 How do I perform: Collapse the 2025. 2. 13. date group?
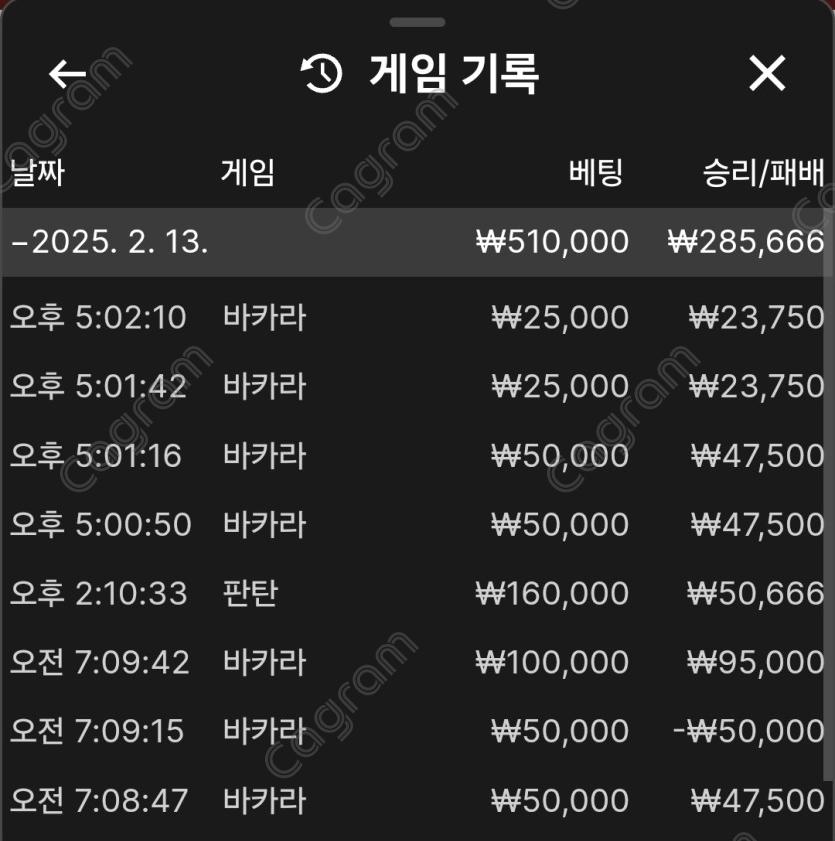point(110,242)
